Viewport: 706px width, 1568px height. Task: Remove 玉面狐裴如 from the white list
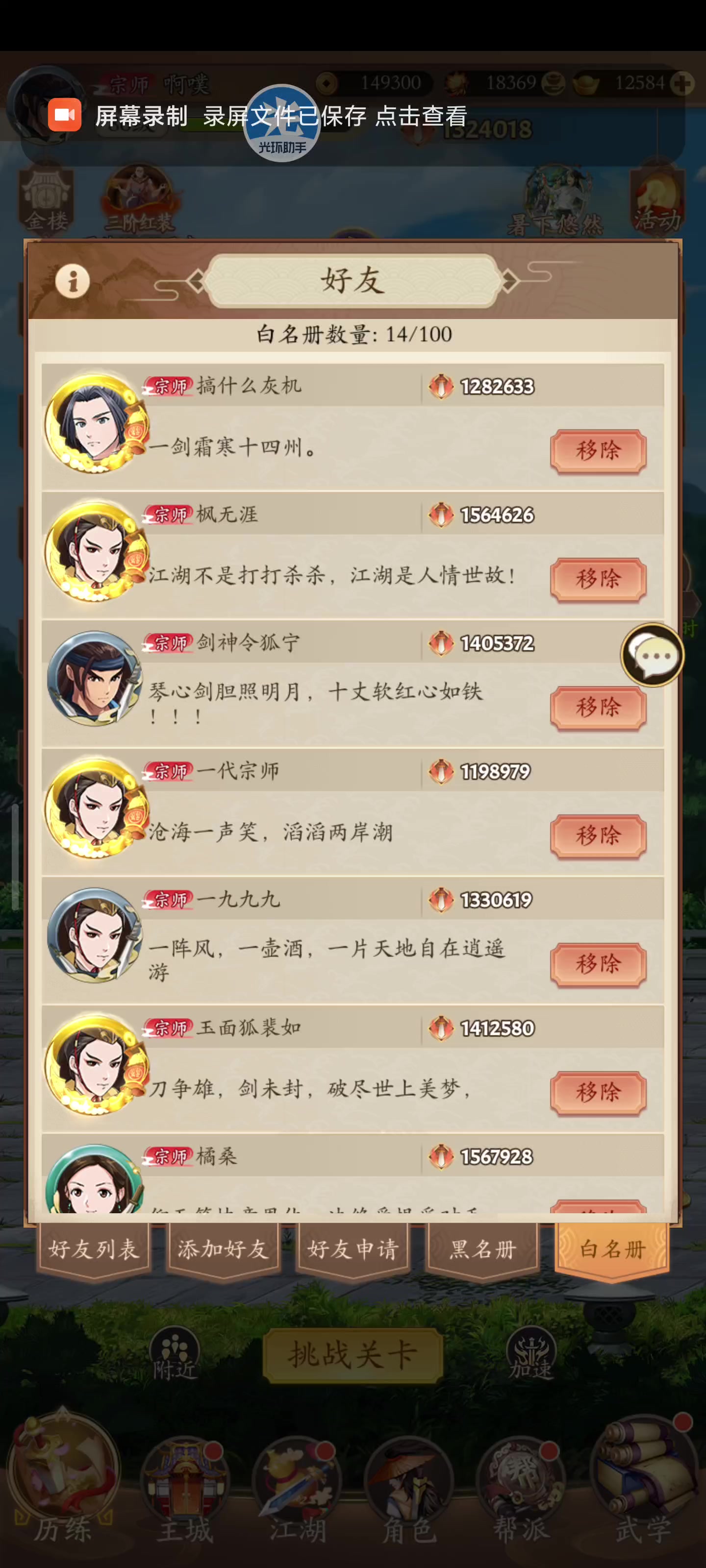598,1093
